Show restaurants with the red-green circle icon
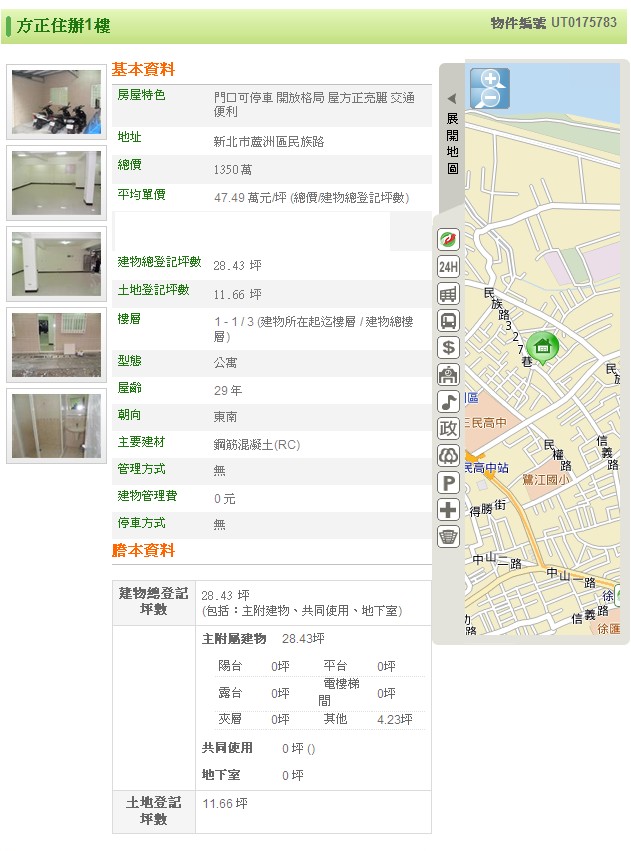The width and height of the screenshot is (631, 851). point(448,240)
